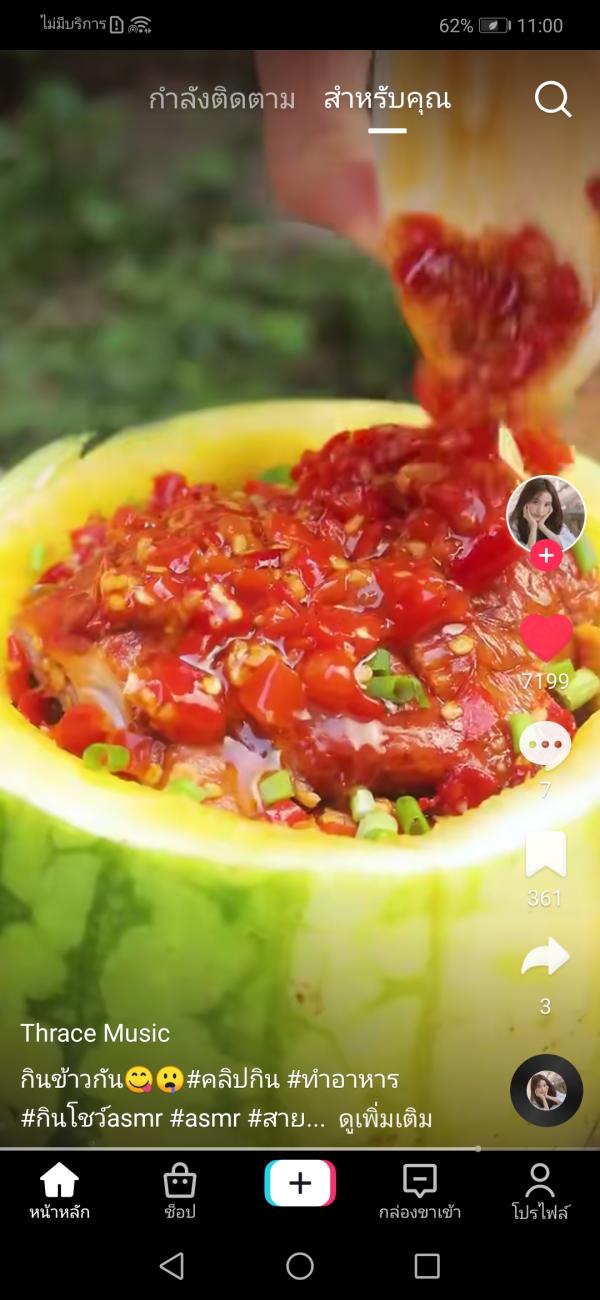Open Thrace Music's account name
600x1300 pixels.
point(95,1033)
